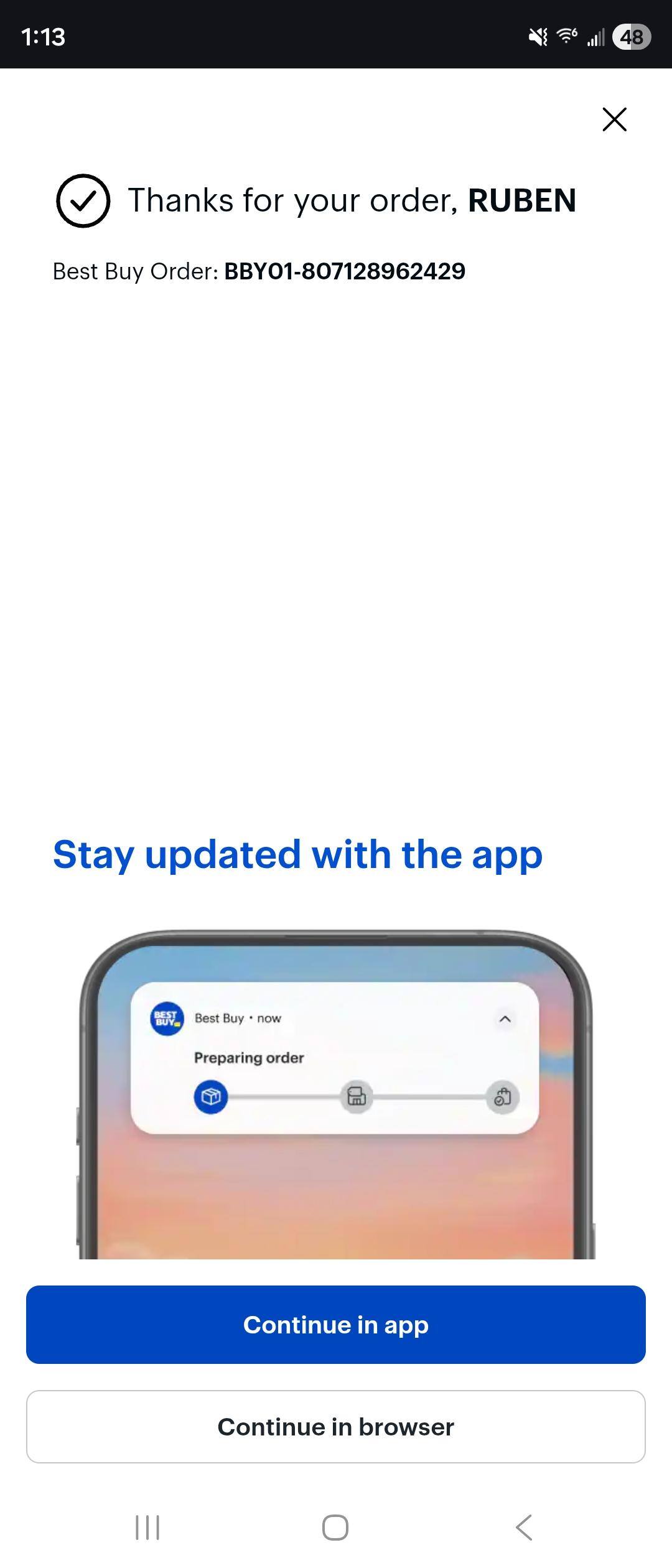The height and width of the screenshot is (1568, 672).
Task: Choose Continue in browser
Action: coord(336,1427)
